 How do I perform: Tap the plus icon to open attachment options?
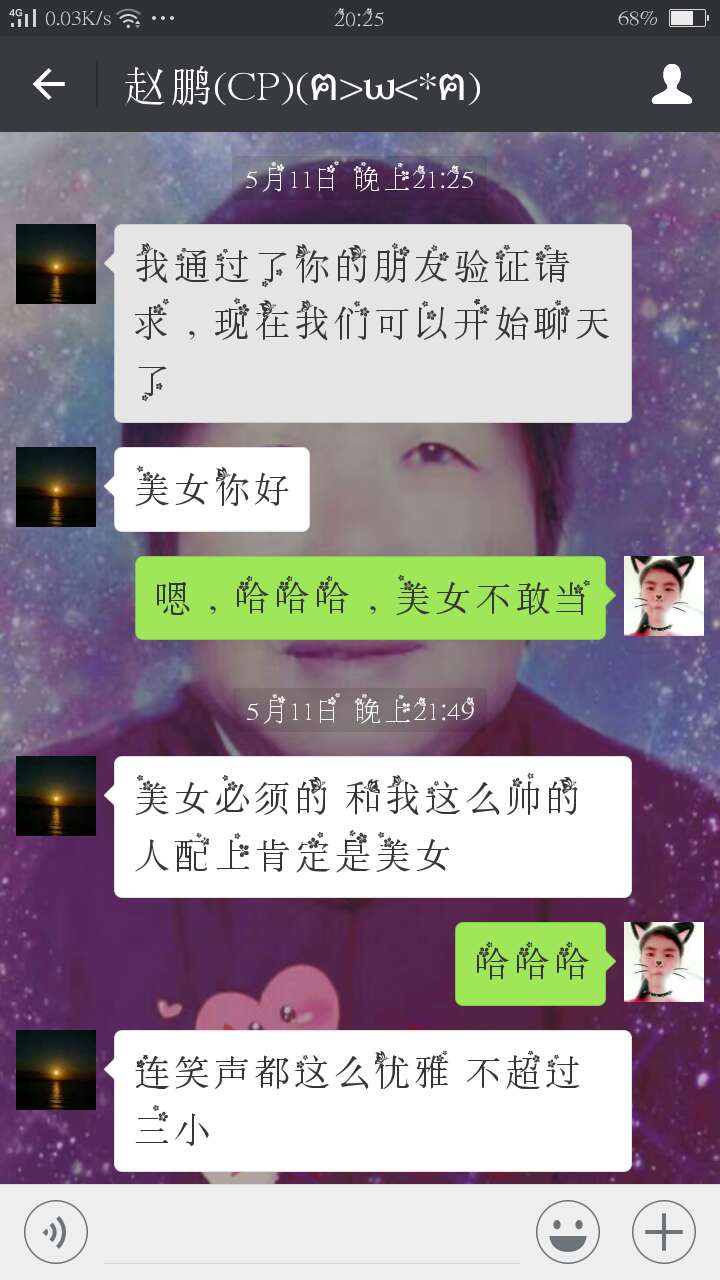pos(662,1231)
